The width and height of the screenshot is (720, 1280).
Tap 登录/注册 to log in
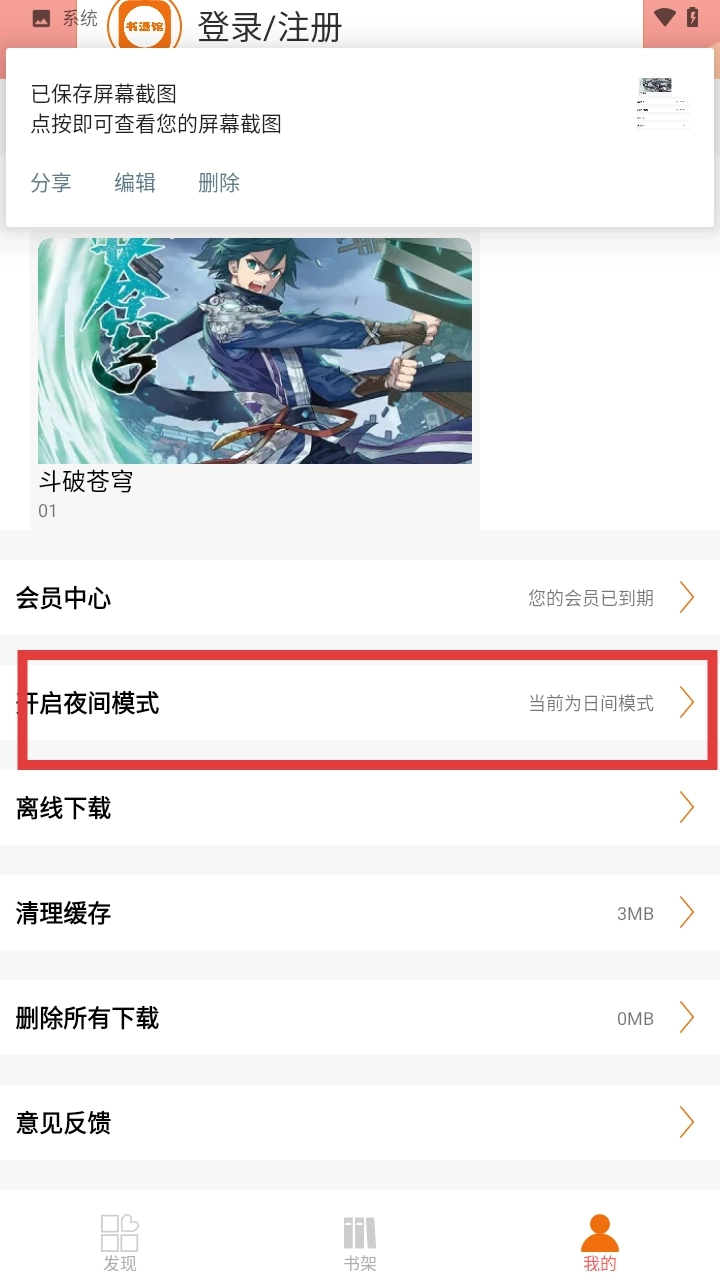(x=270, y=27)
